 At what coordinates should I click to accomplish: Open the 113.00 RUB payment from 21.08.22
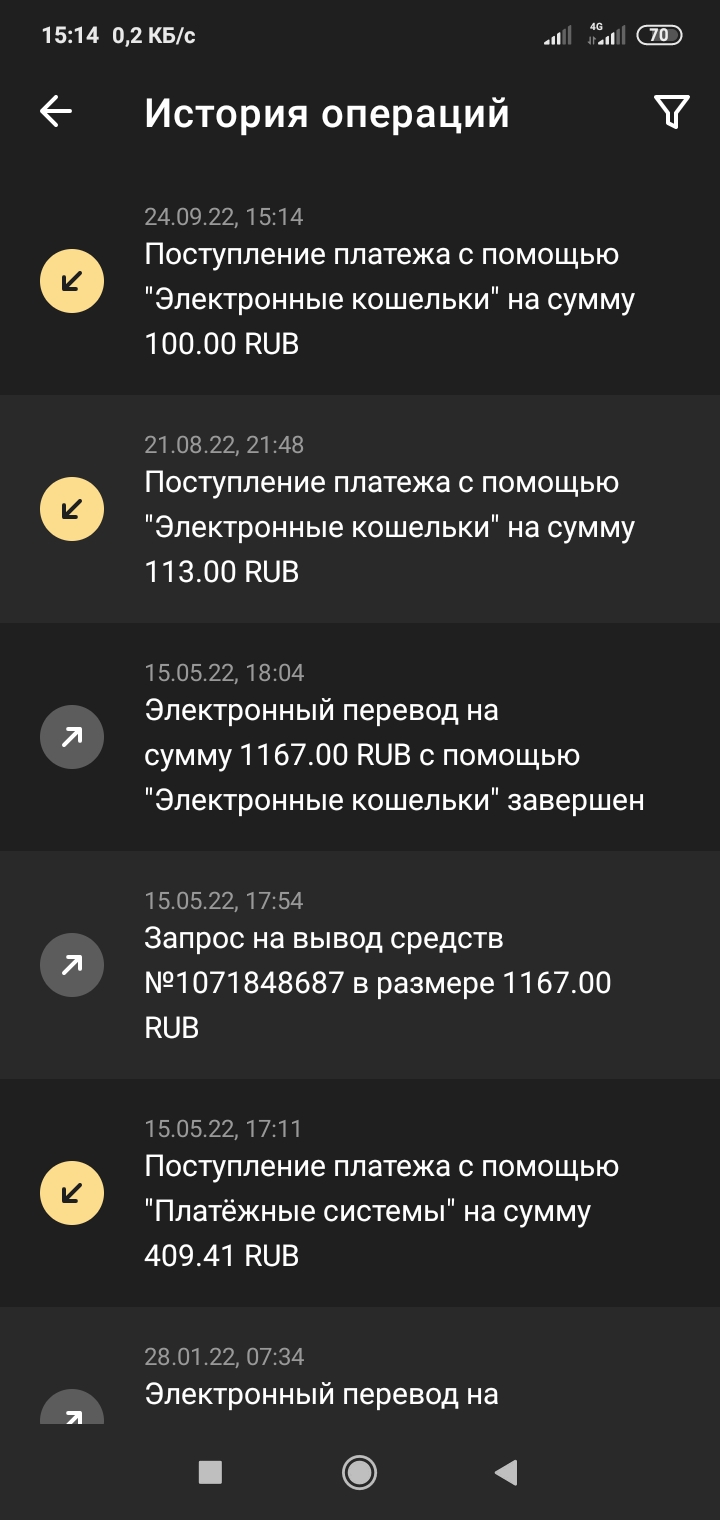360,509
